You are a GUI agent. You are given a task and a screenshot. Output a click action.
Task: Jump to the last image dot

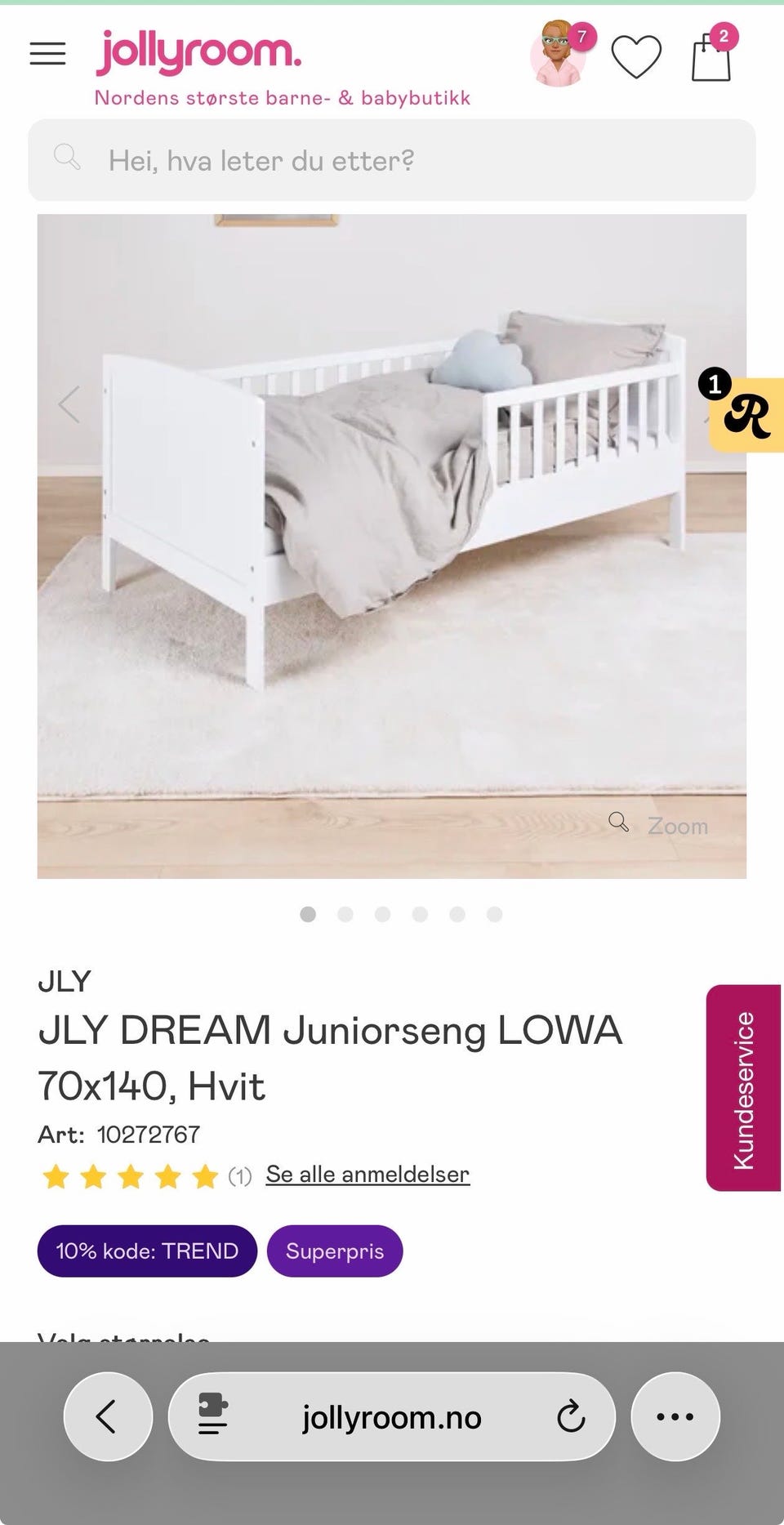point(494,914)
